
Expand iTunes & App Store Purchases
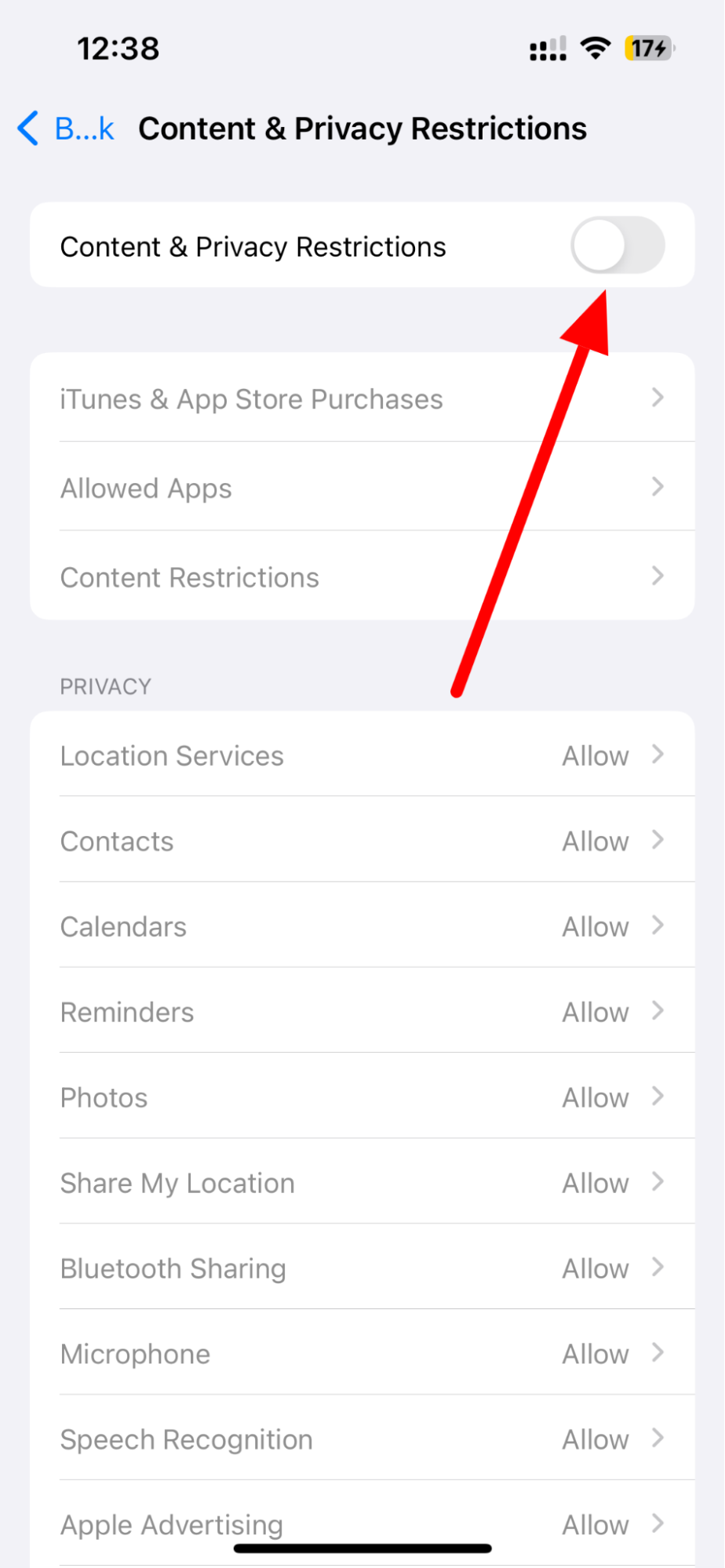pyautogui.click(x=362, y=398)
